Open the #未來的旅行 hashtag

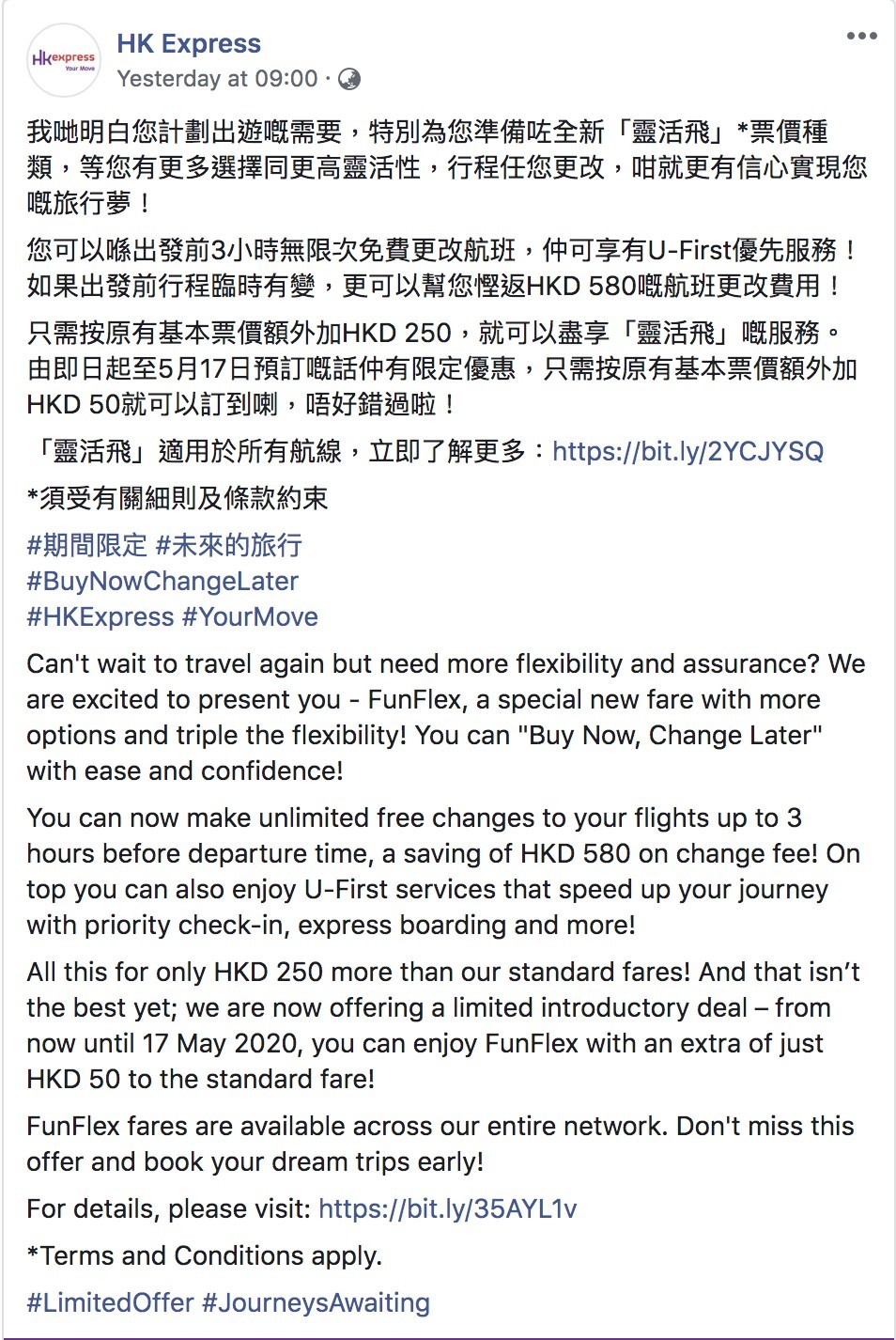(228, 546)
